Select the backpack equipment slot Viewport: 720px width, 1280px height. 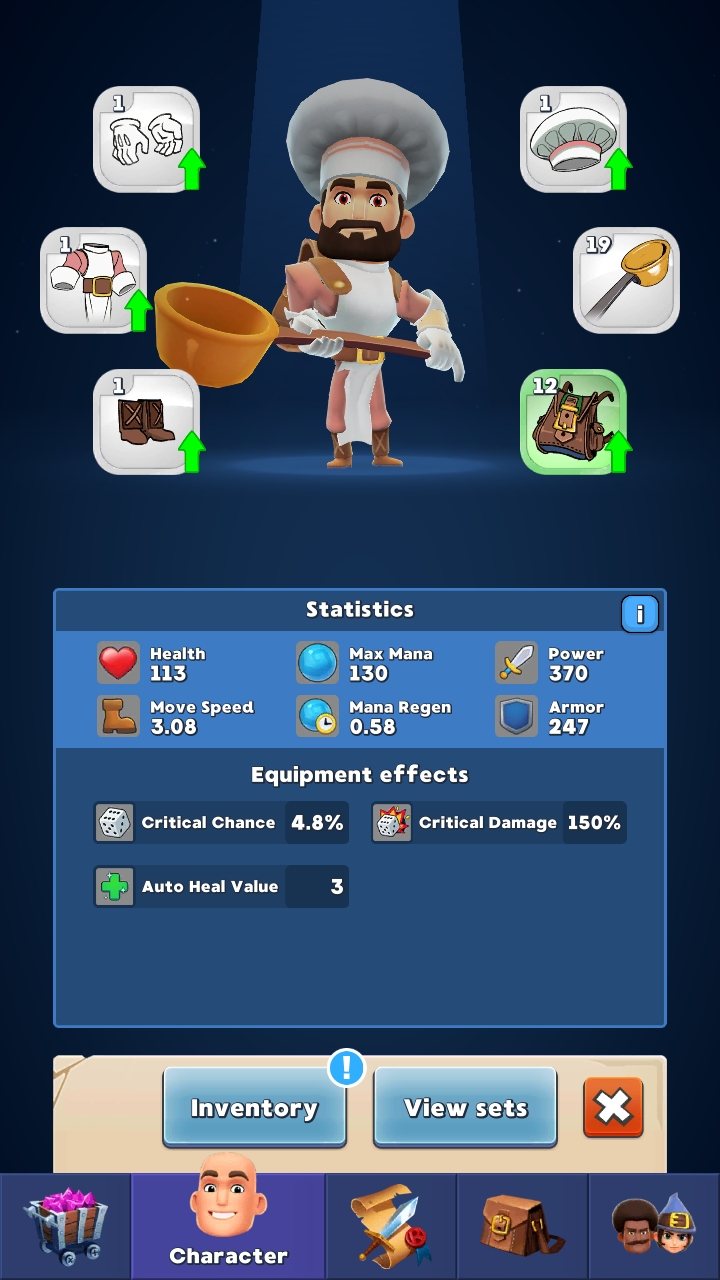click(x=573, y=421)
